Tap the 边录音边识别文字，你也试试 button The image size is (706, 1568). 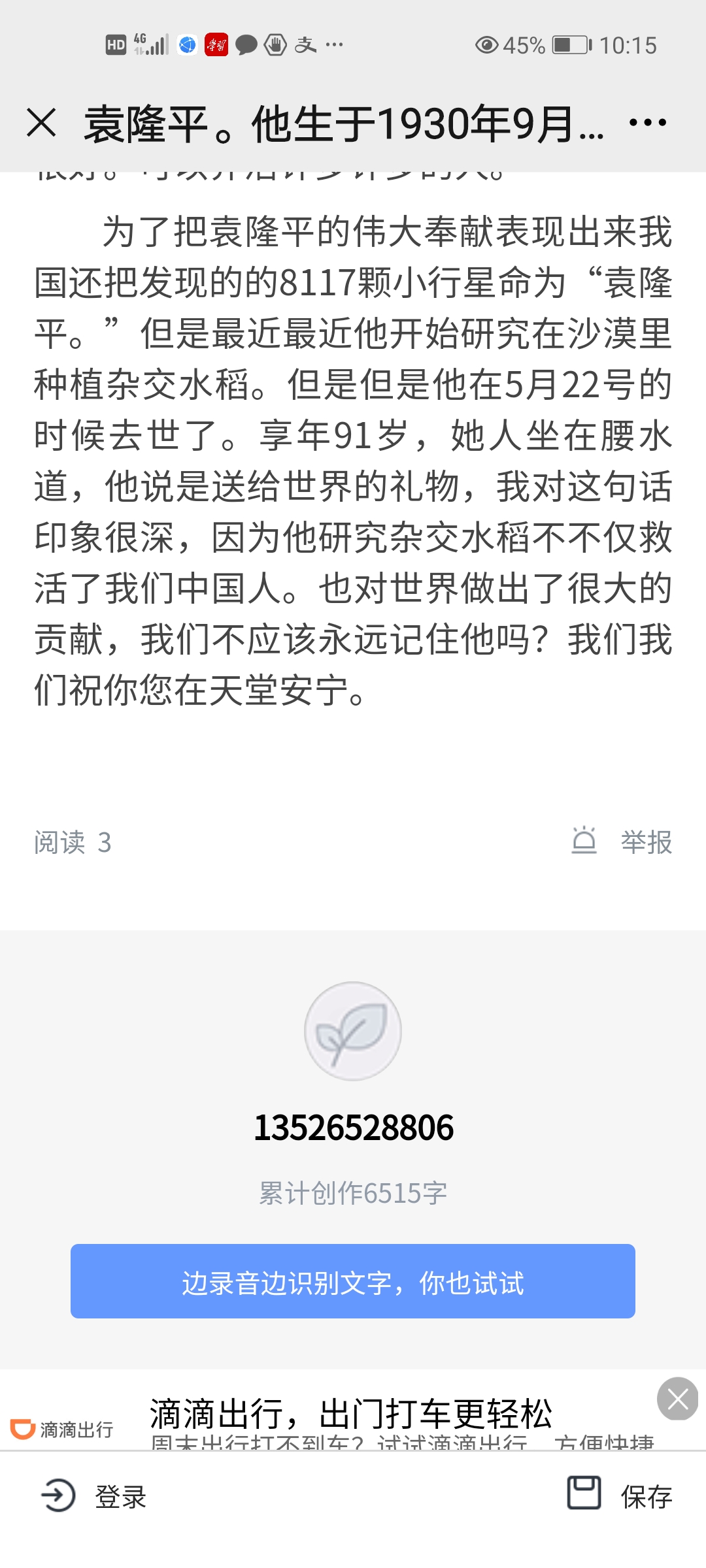click(353, 1281)
